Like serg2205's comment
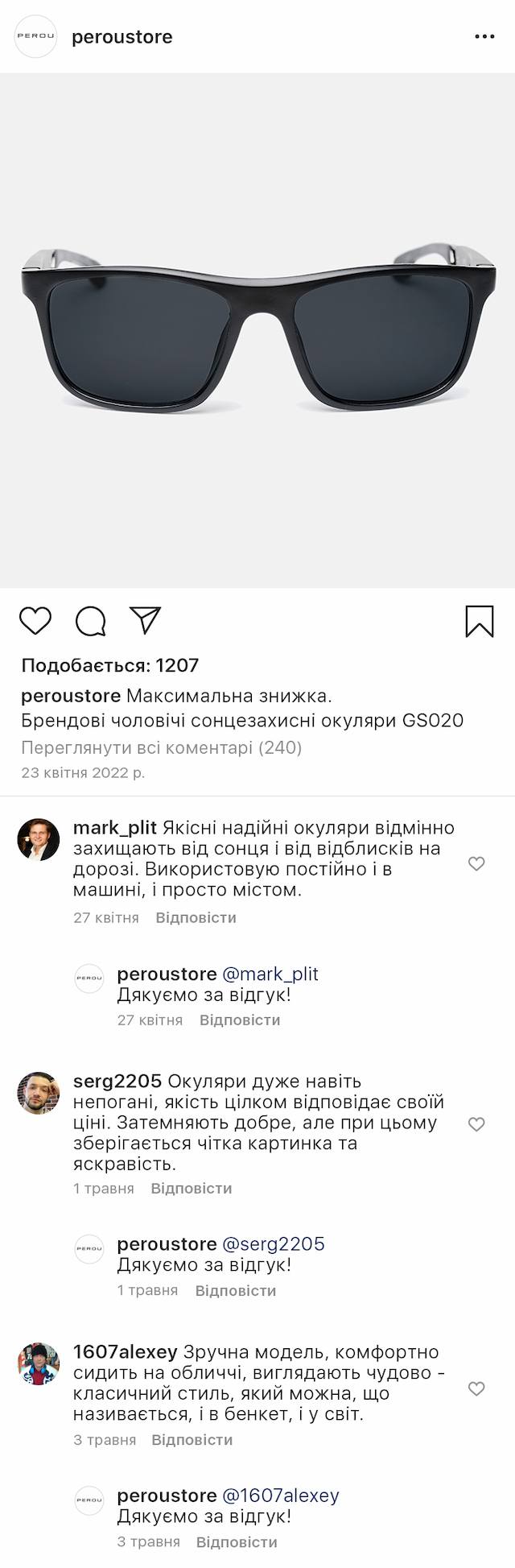Image resolution: width=515 pixels, height=1568 pixels. click(476, 1123)
